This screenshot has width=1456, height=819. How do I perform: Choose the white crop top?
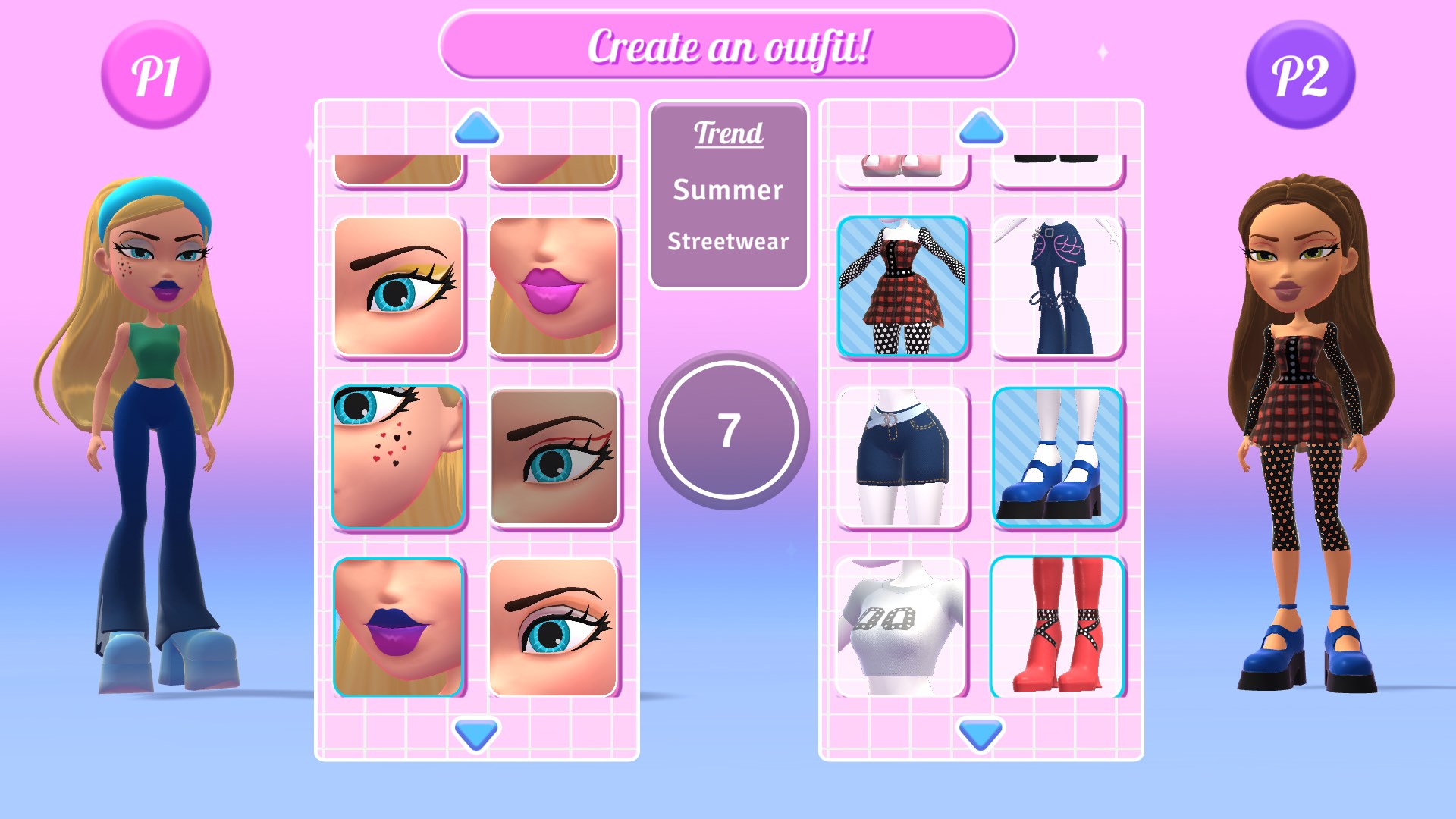point(902,627)
